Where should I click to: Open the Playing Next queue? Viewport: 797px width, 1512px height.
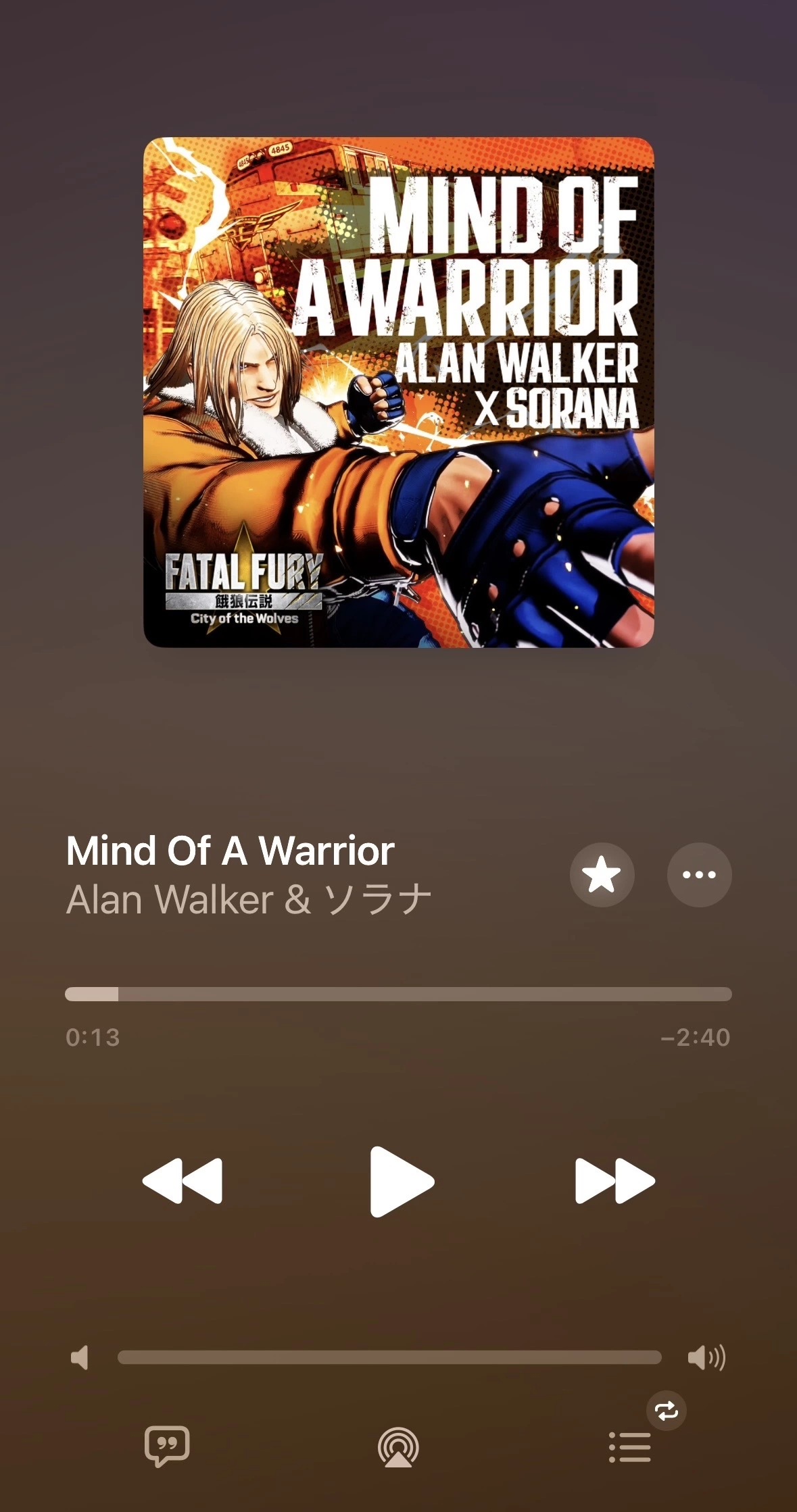coord(629,1446)
